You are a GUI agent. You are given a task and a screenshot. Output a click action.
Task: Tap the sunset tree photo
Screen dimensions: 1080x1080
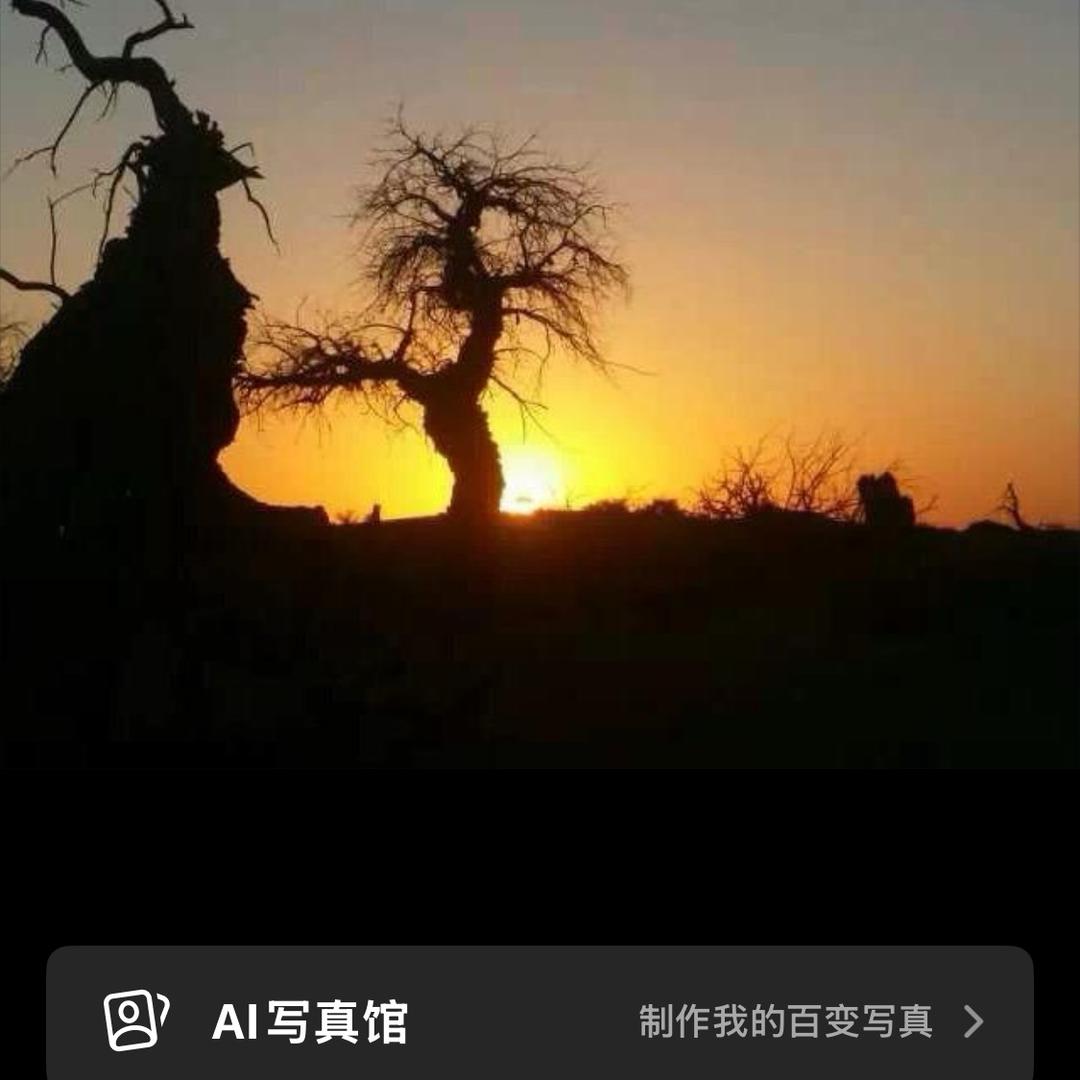[540, 384]
